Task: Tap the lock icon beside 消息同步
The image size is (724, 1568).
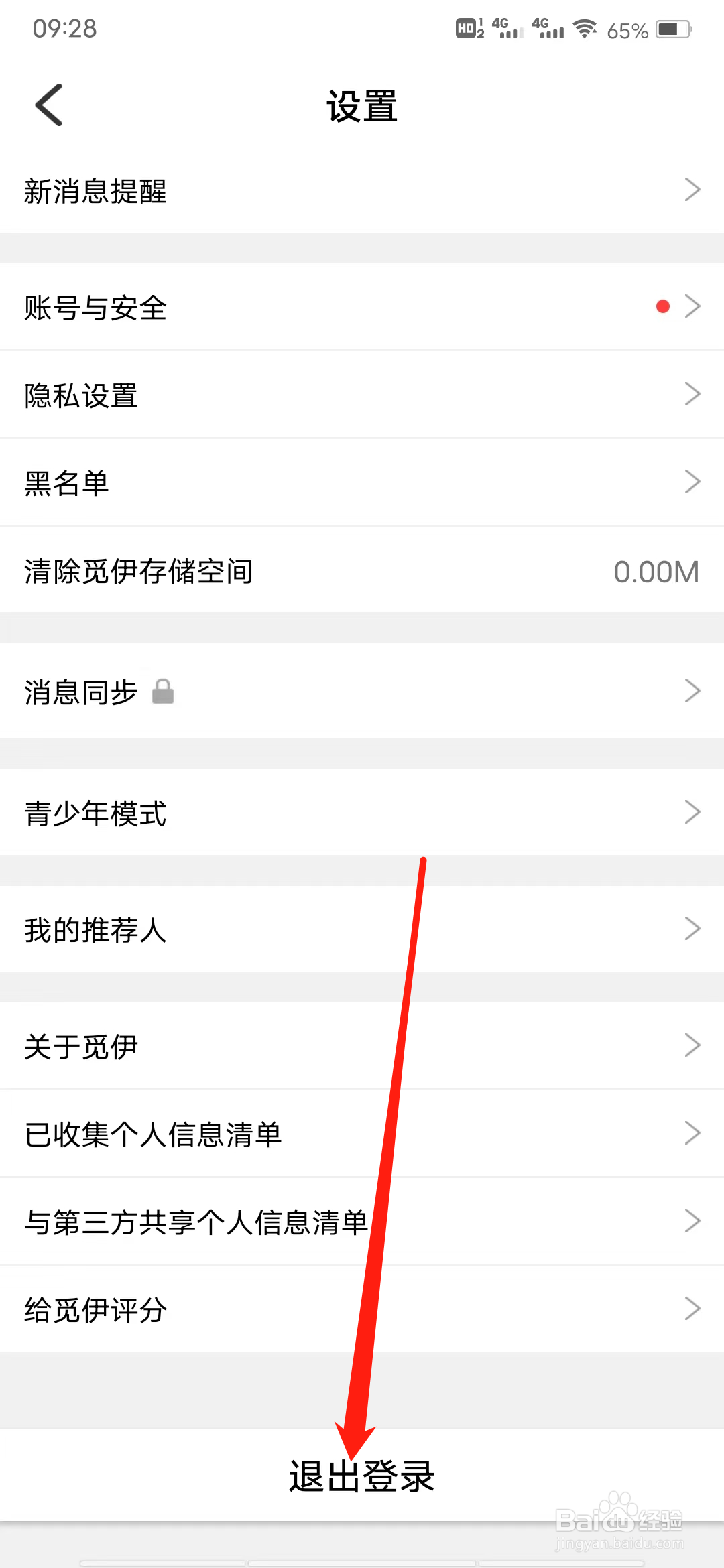Action: click(x=163, y=692)
